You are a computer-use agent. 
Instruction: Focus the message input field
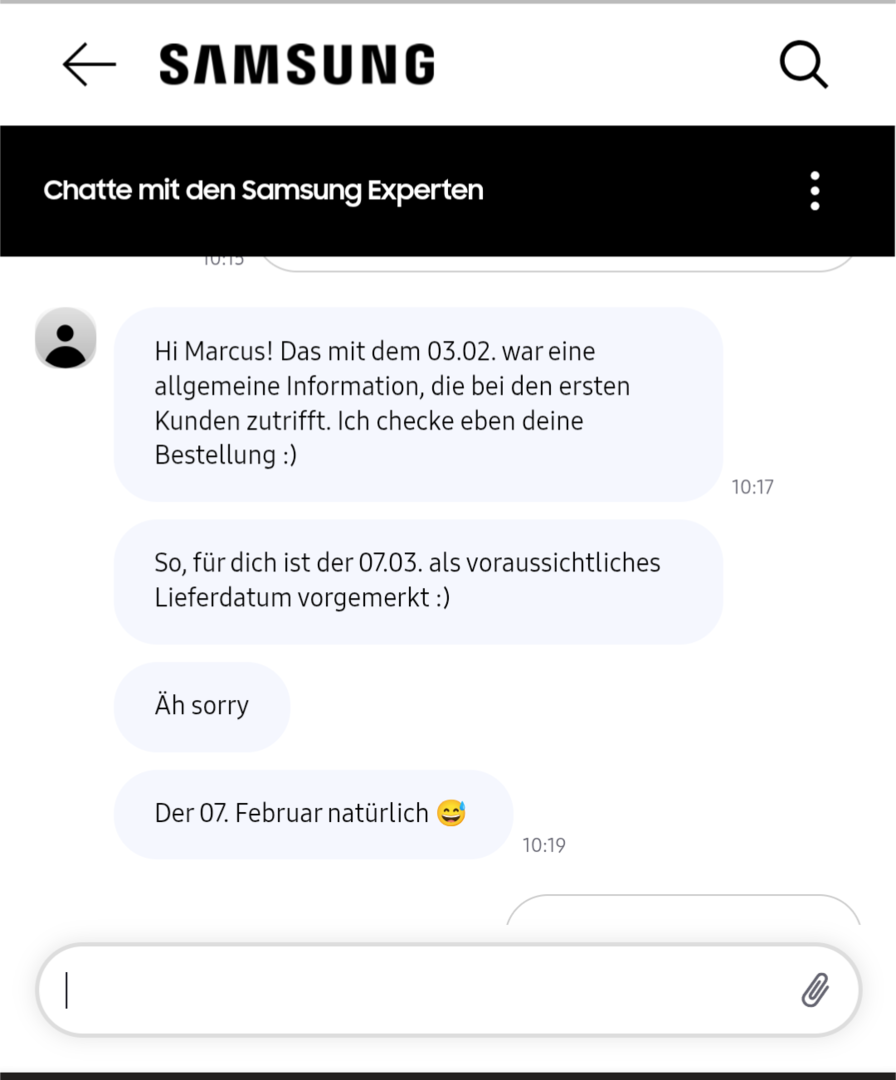(x=420, y=990)
